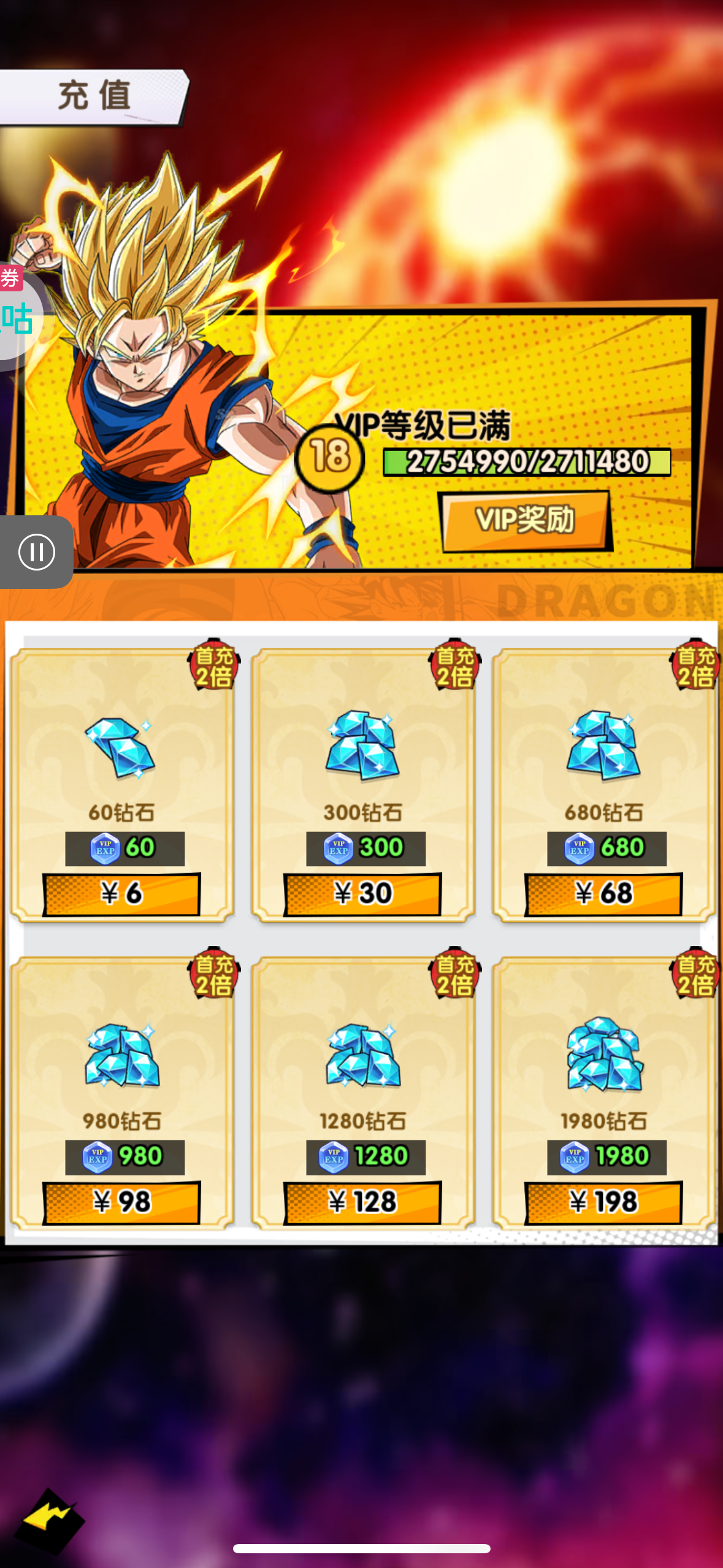Open the VIP奖励 rewards button
The width and height of the screenshot is (723, 1568).
[x=525, y=520]
